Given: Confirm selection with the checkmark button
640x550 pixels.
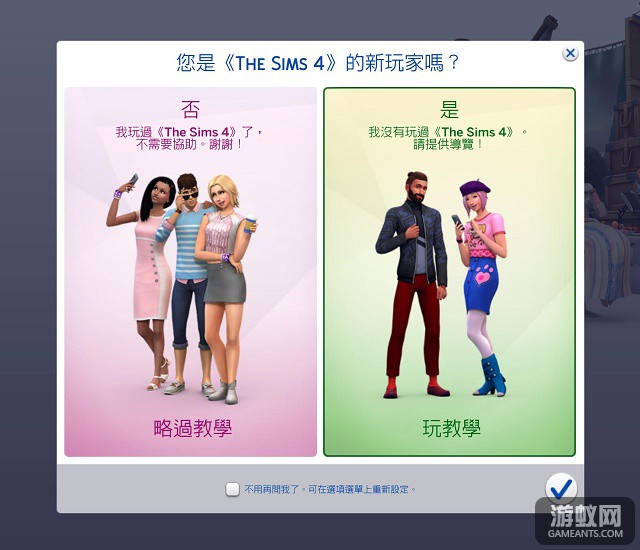Looking at the screenshot, I should point(561,487).
